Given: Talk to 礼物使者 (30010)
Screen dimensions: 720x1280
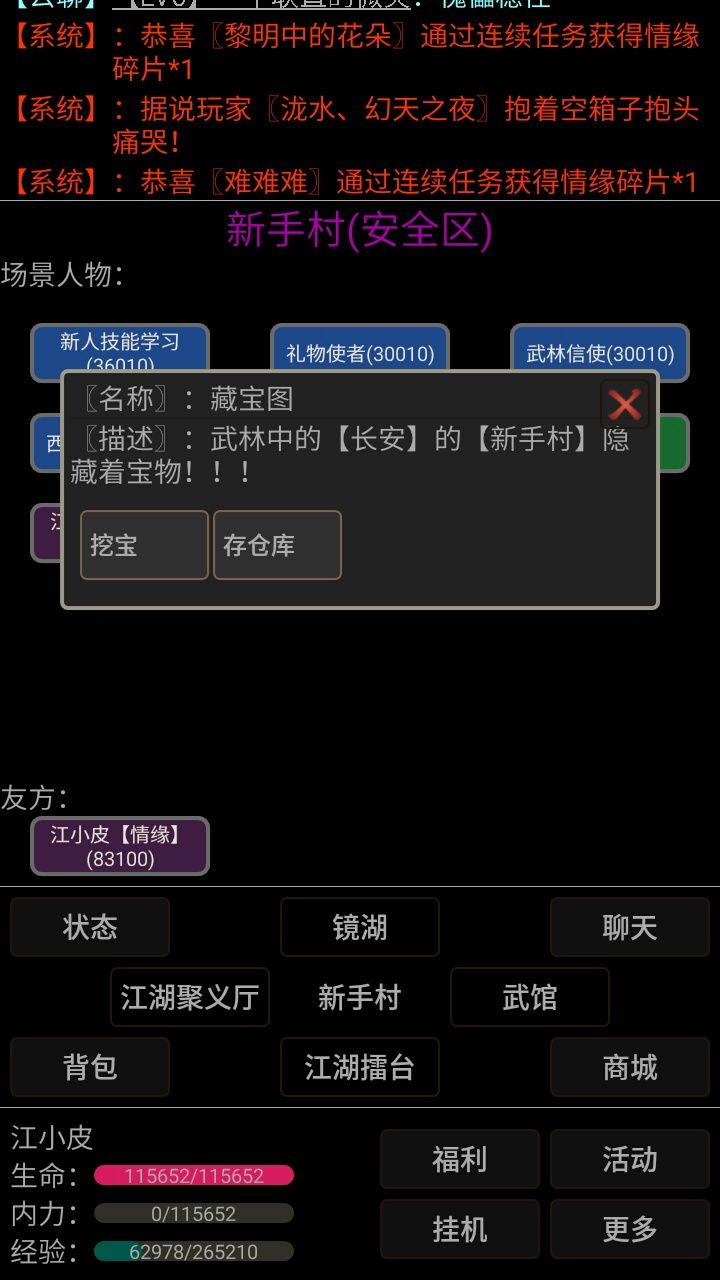Looking at the screenshot, I should [x=360, y=353].
